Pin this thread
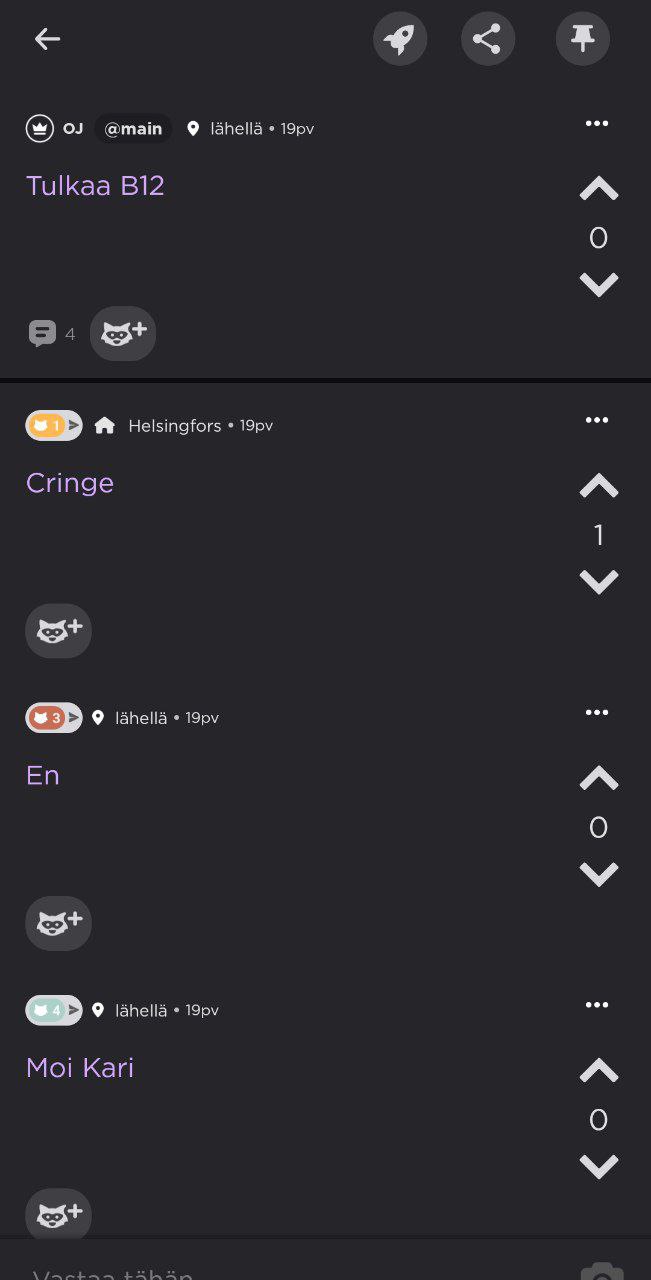This screenshot has width=651, height=1280. pos(582,39)
